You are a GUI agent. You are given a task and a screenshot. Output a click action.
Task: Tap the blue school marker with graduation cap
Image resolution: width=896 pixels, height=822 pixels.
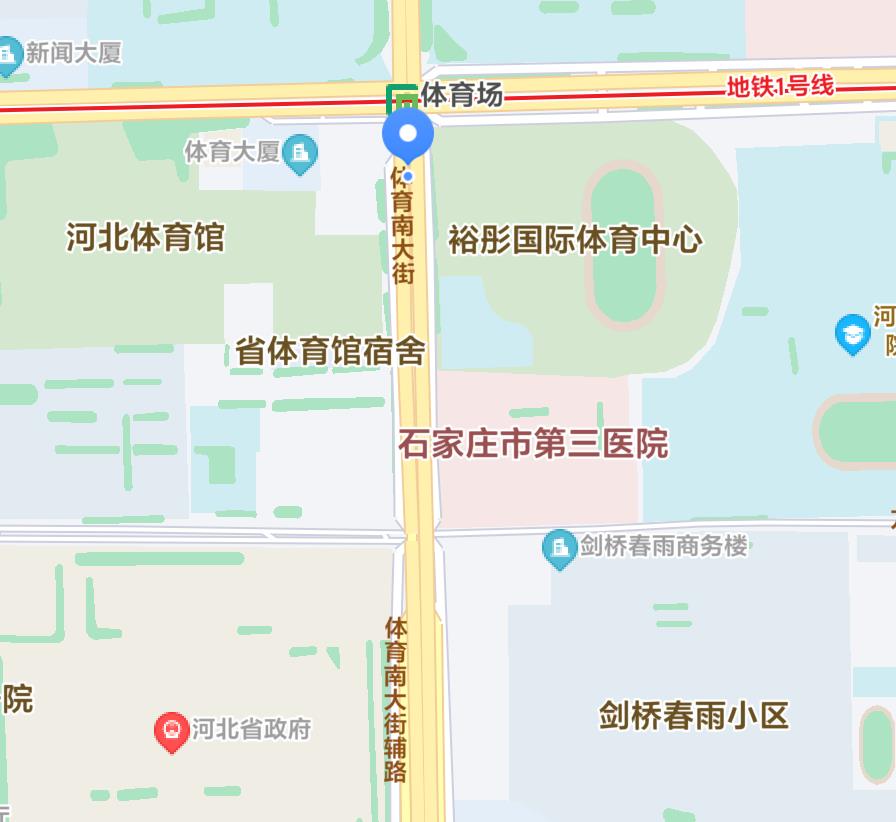853,333
